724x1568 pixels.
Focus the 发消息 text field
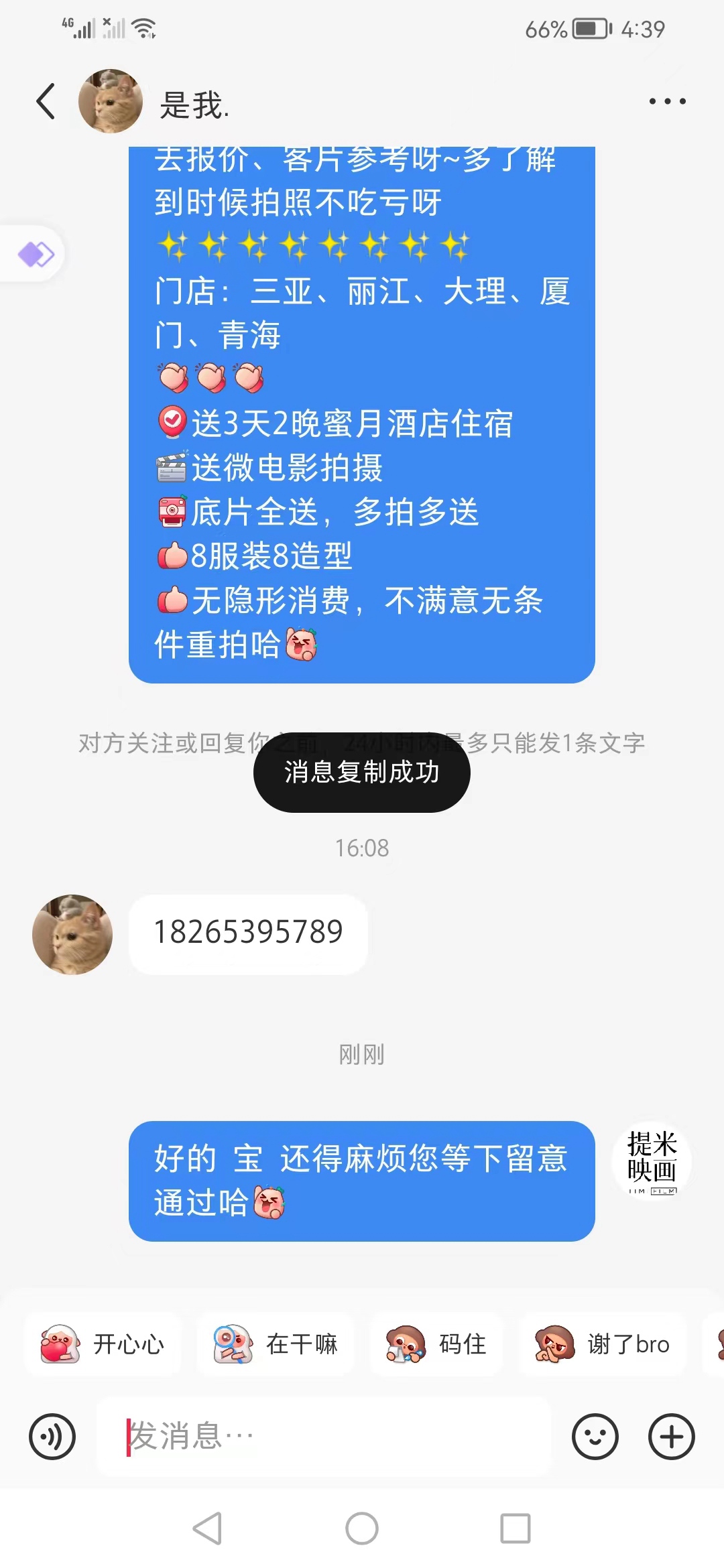pyautogui.click(x=324, y=1437)
